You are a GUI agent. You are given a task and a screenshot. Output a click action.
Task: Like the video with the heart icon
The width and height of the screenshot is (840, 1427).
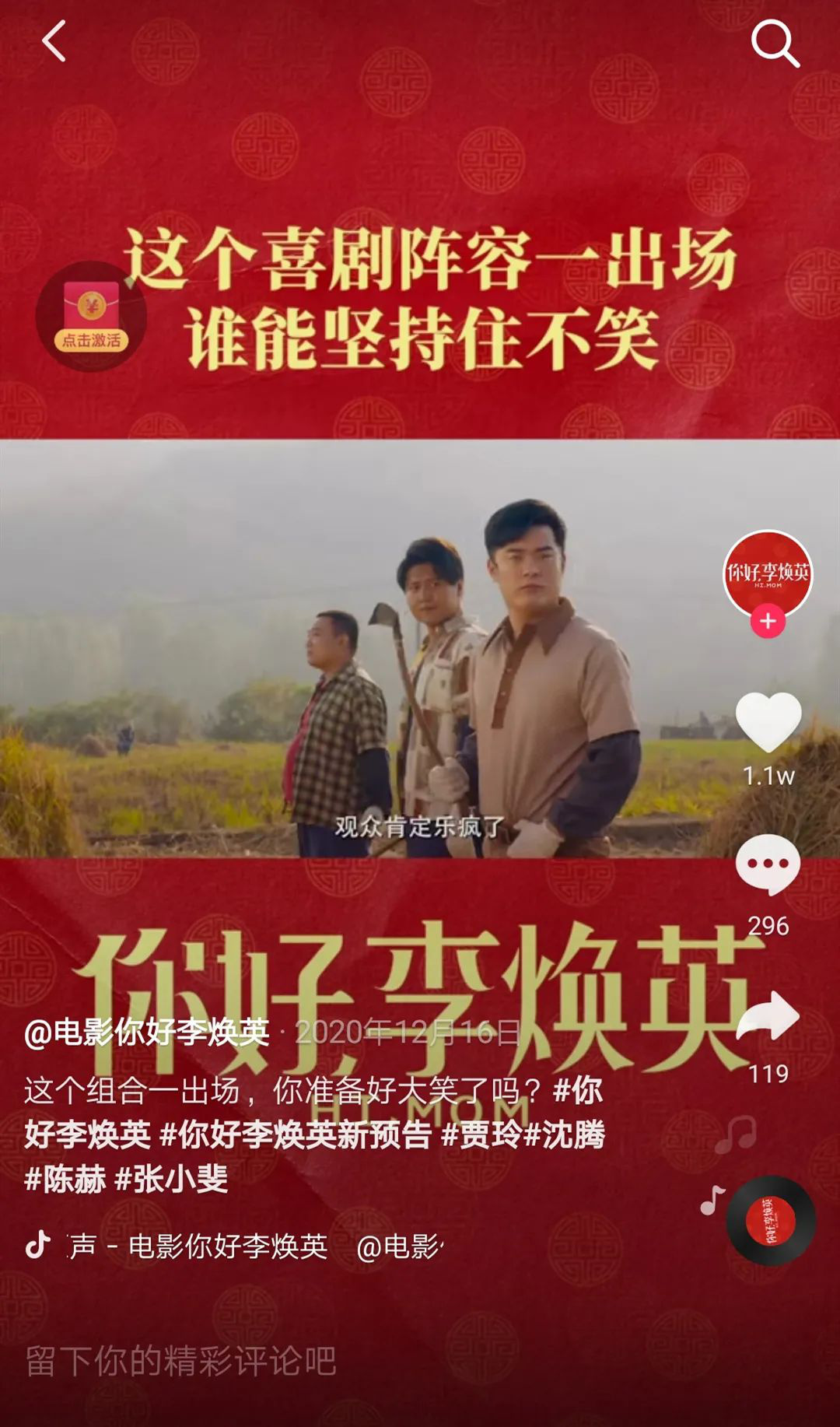click(768, 721)
